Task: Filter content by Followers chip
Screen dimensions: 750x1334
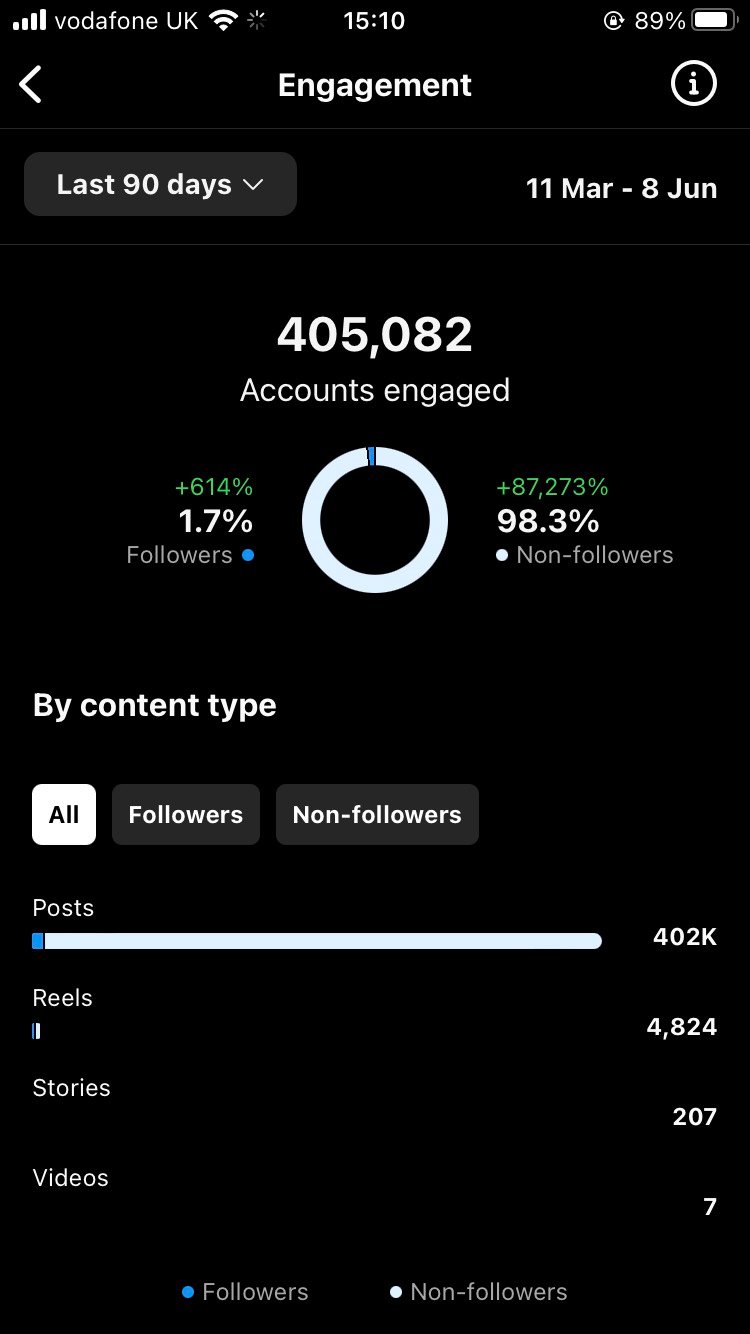Action: [x=186, y=815]
